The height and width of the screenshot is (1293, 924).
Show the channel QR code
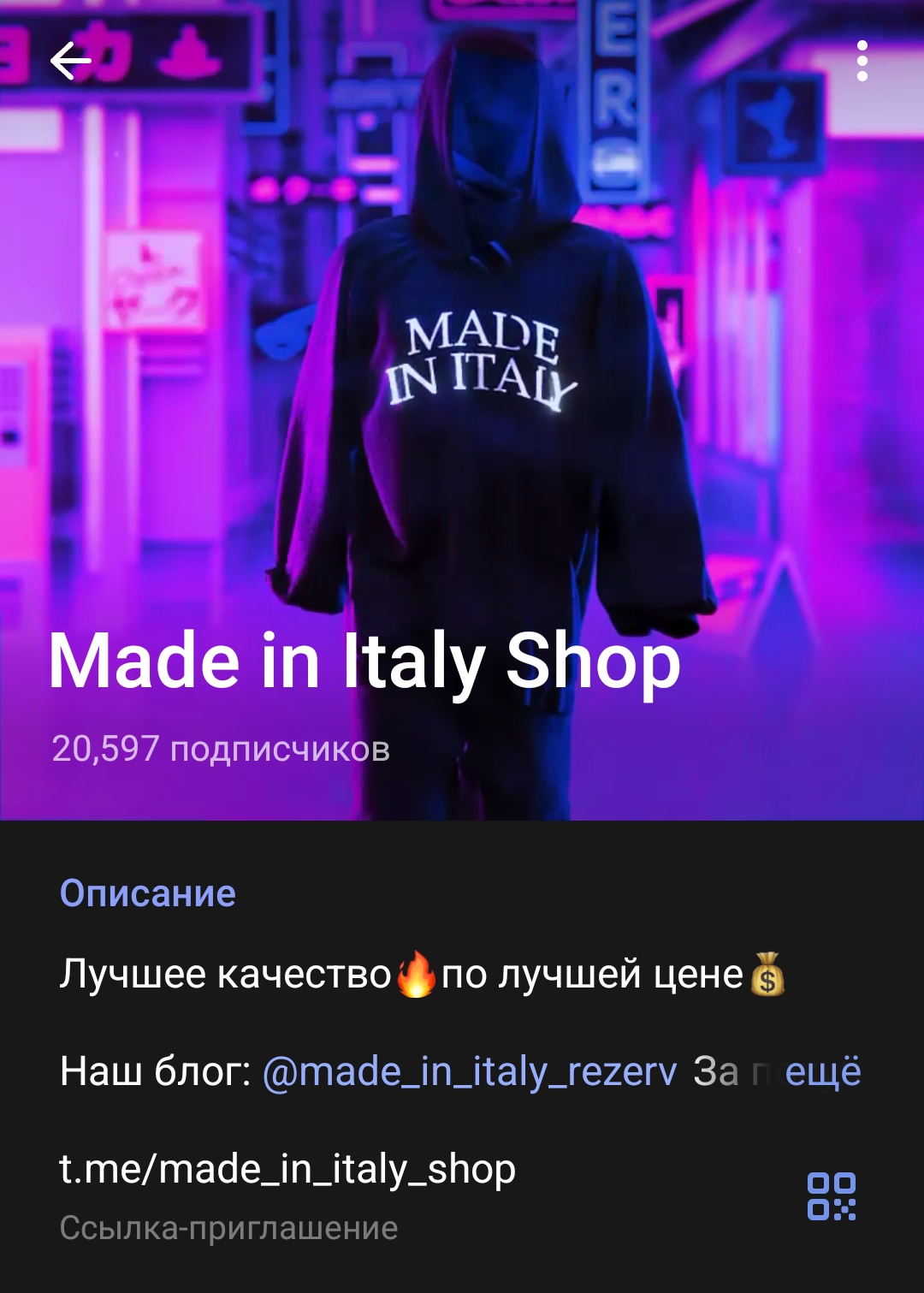(831, 1195)
